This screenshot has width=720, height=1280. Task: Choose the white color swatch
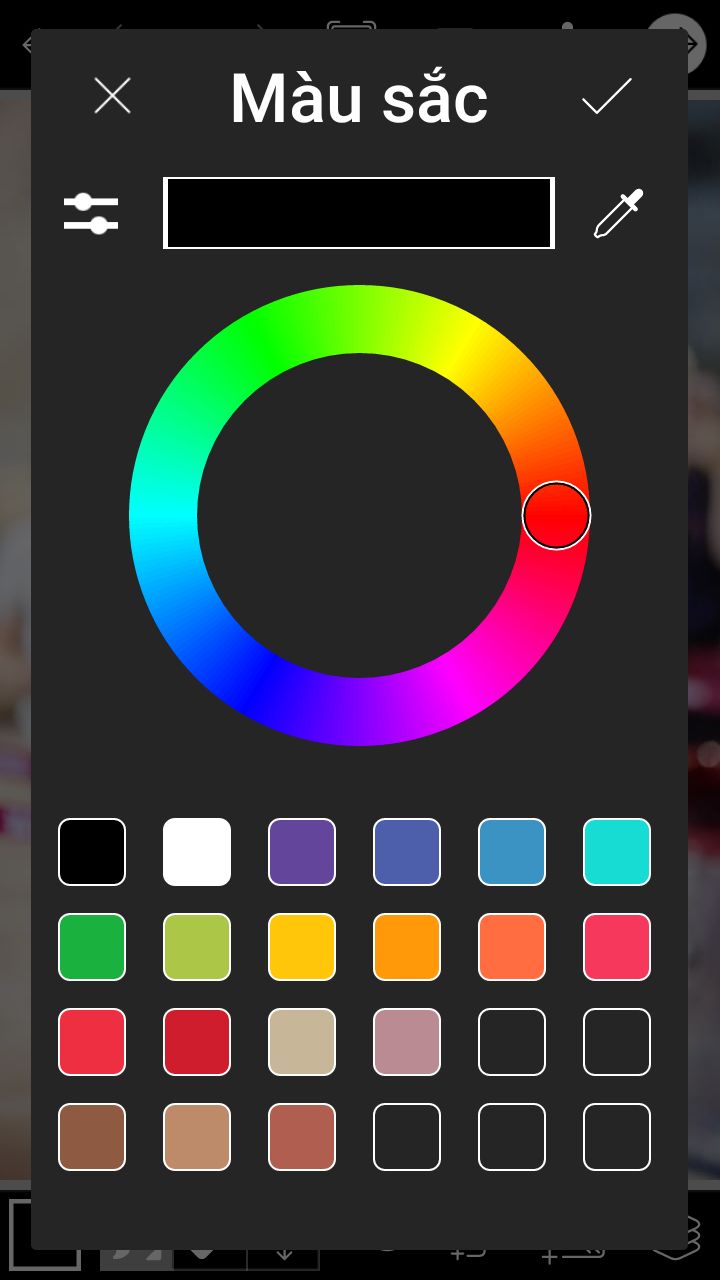tap(197, 852)
